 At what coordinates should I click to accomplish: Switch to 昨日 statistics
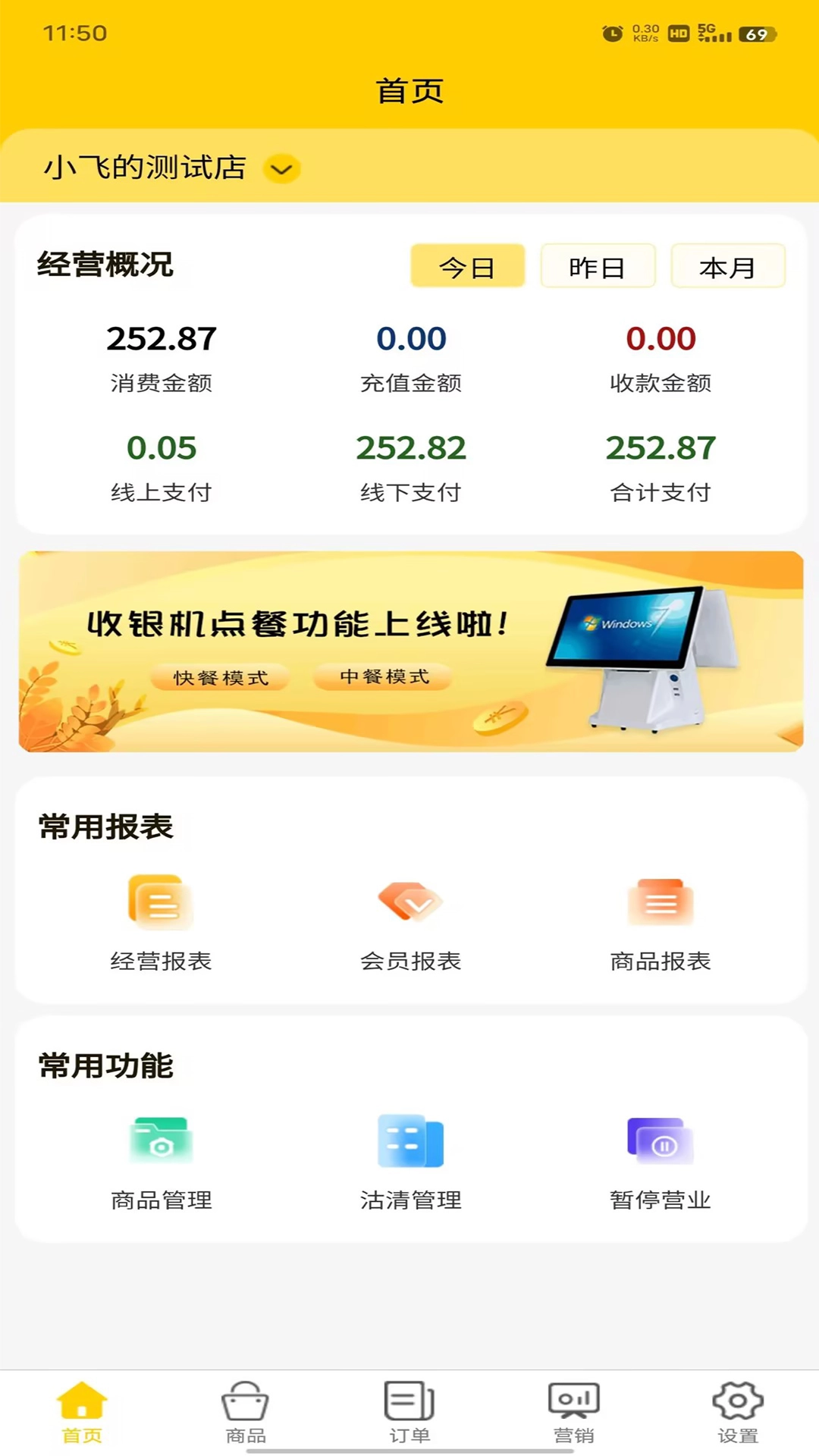597,266
